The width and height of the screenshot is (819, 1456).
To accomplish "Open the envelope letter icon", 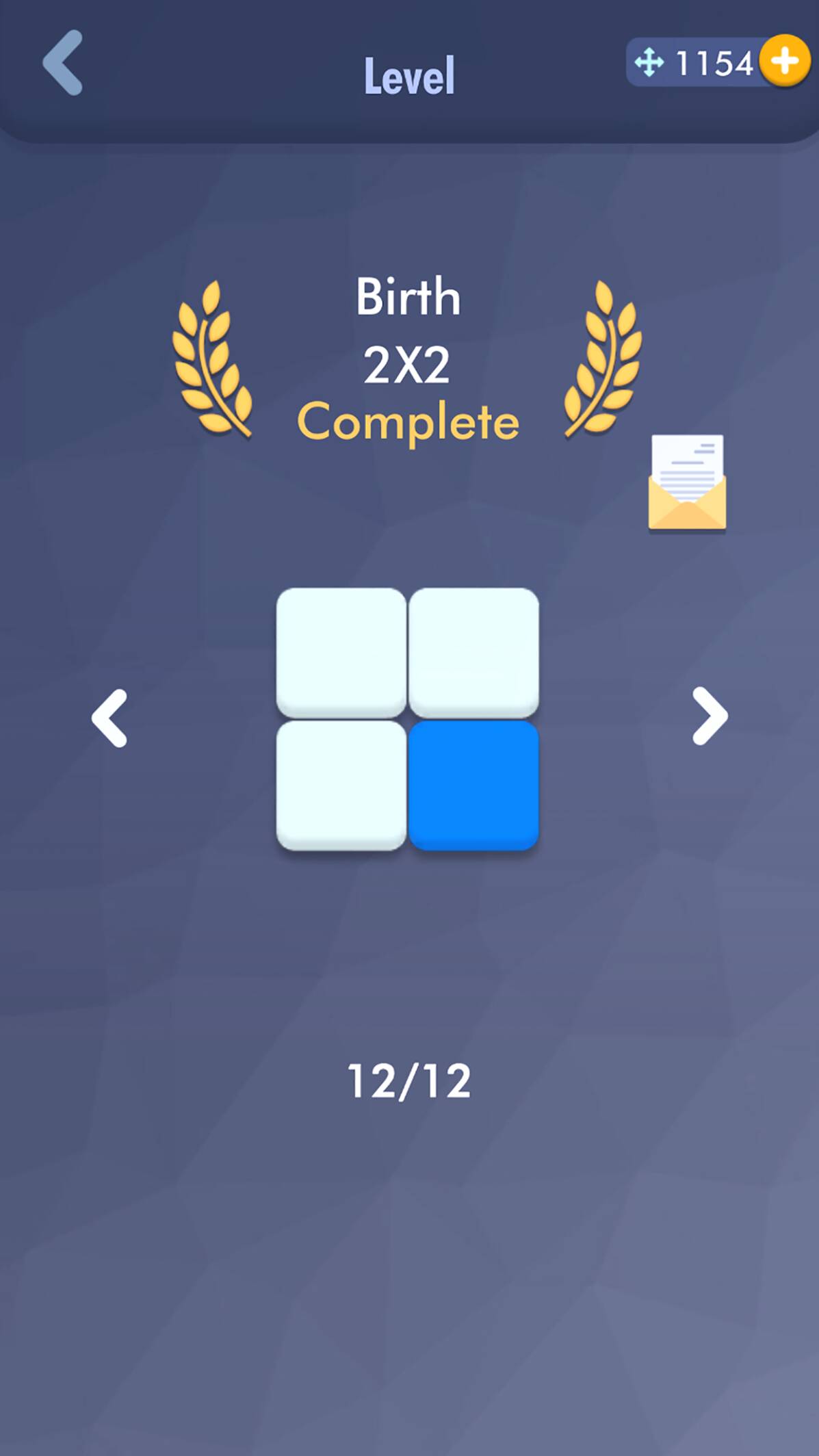I will (687, 483).
